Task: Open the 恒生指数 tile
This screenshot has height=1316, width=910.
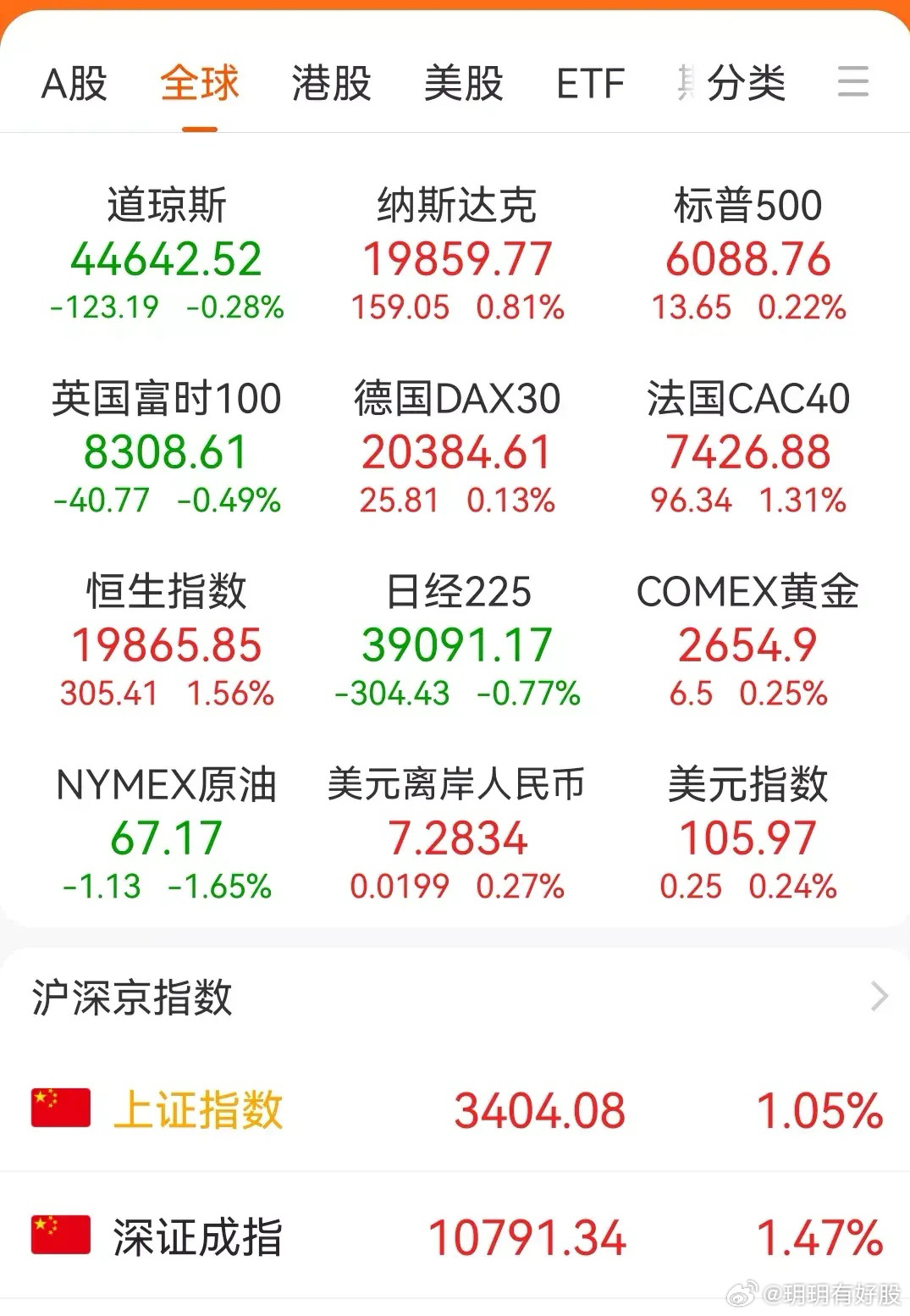Action: coord(167,640)
